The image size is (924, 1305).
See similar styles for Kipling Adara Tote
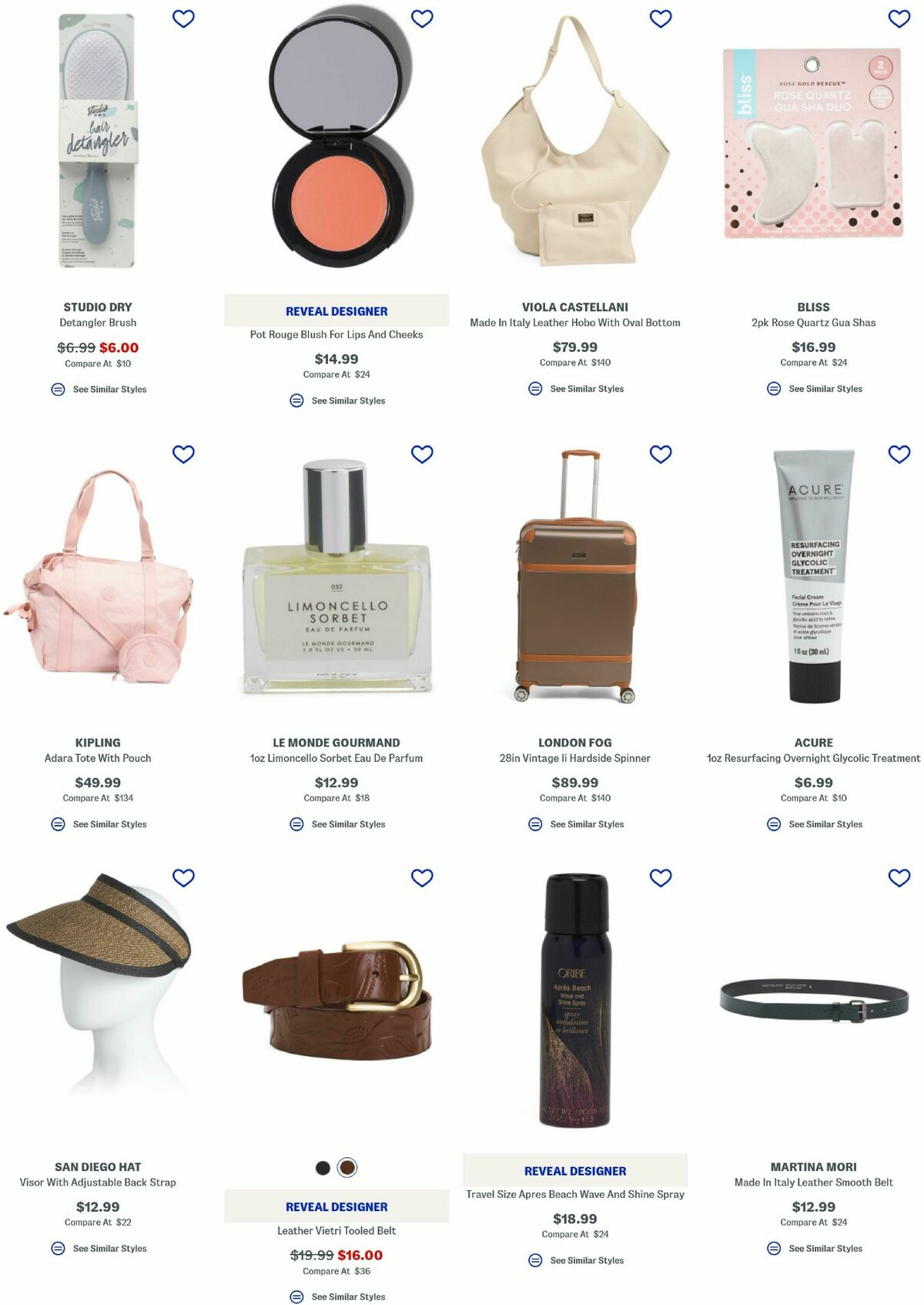coord(99,824)
